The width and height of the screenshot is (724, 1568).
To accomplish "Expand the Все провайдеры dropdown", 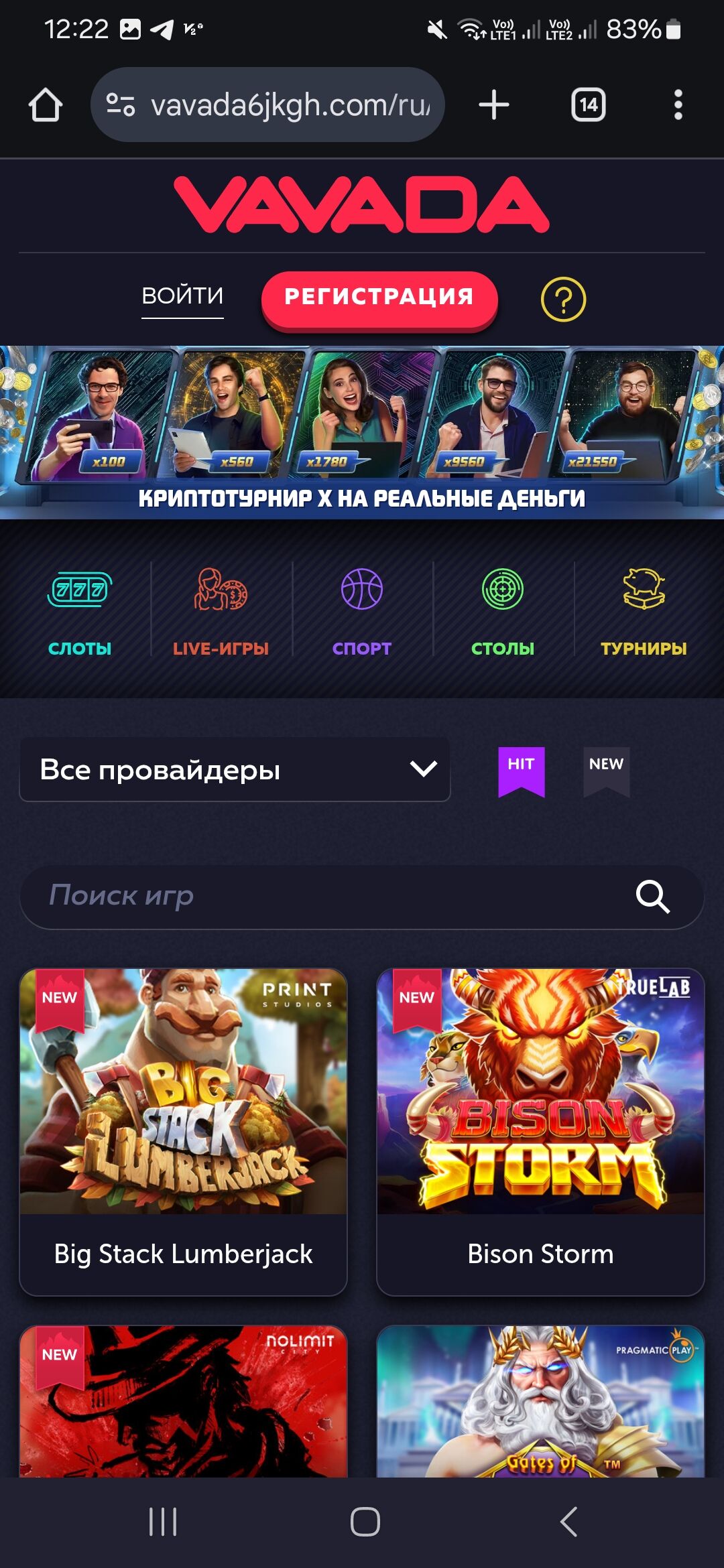I will point(235,769).
